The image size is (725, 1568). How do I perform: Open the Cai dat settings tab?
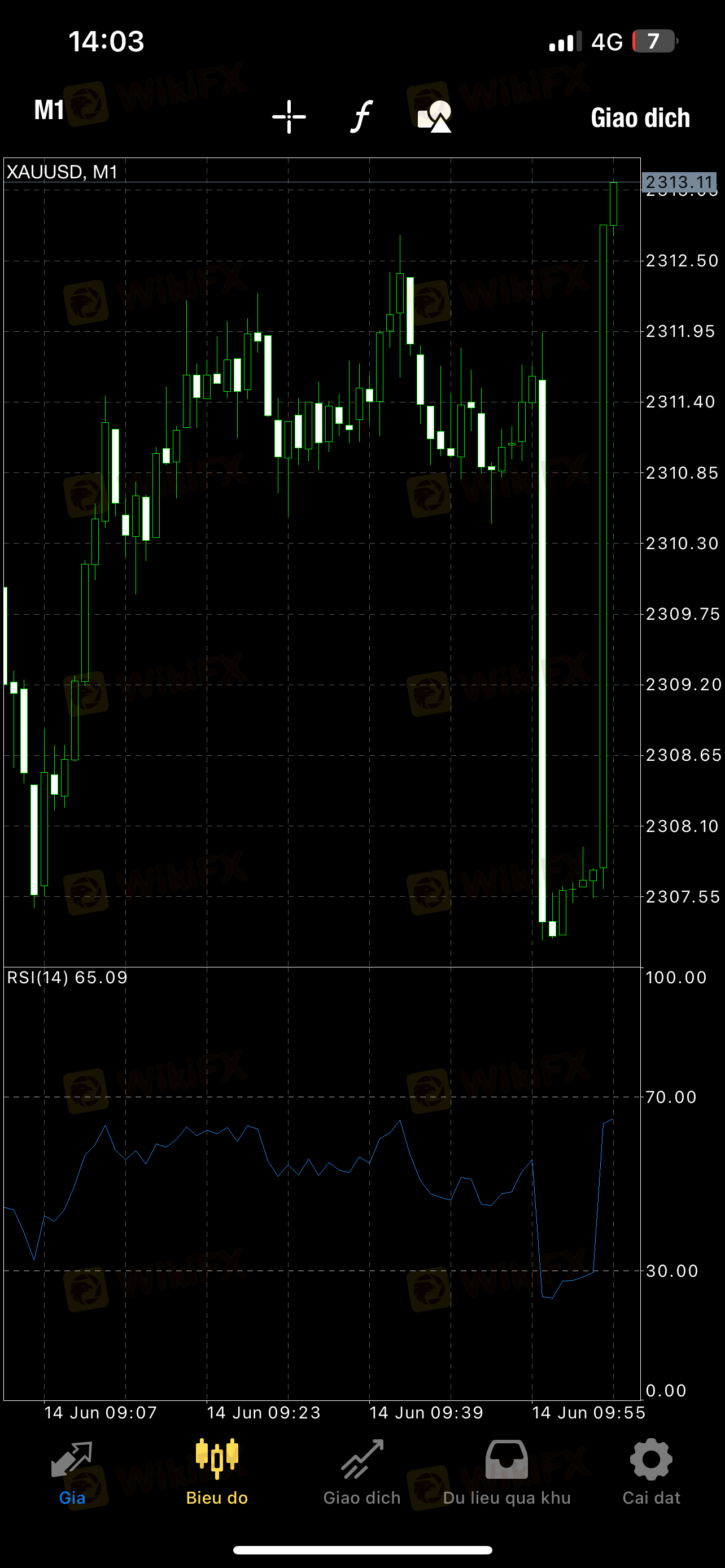point(652,1472)
